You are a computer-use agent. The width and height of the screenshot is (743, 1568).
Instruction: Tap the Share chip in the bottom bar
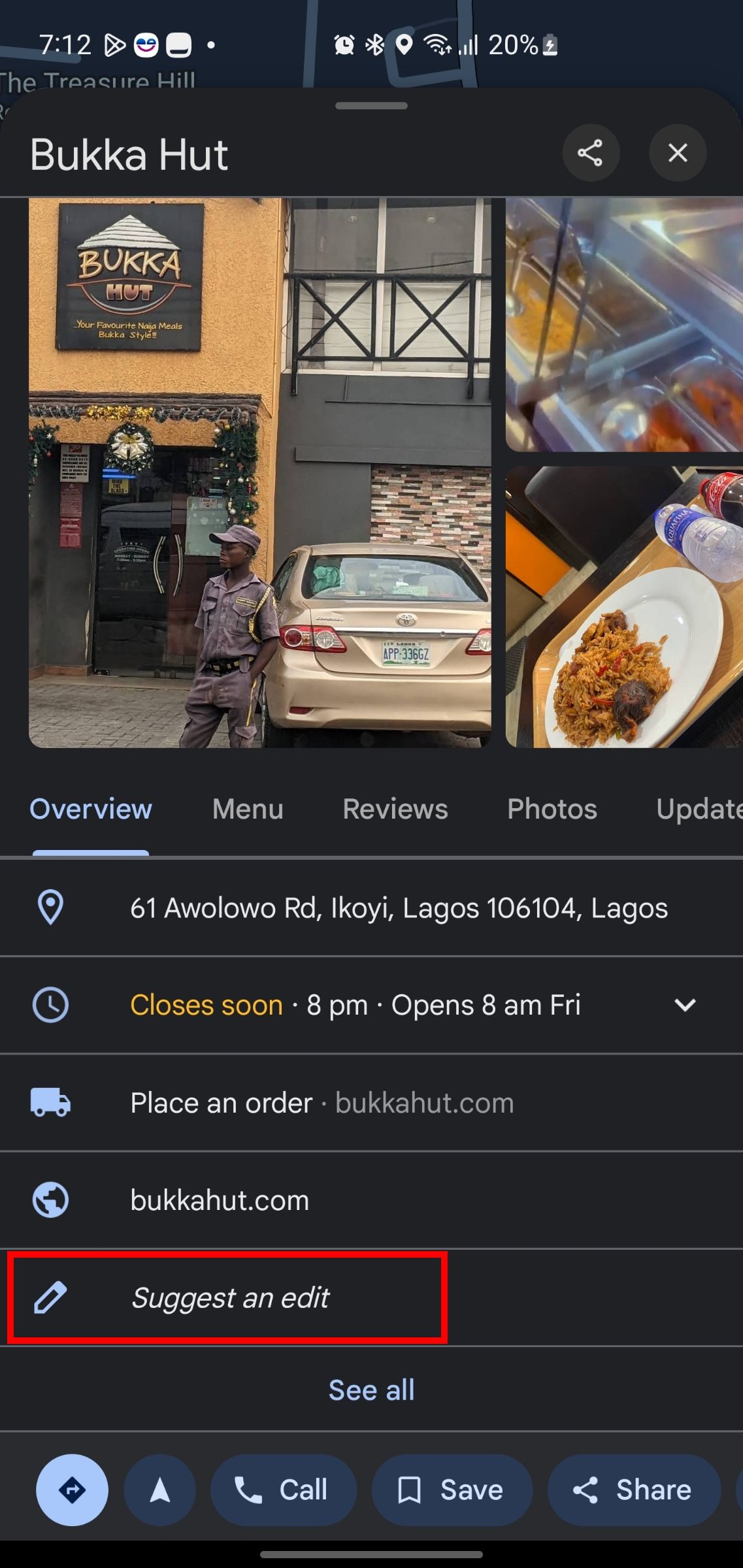[633, 1490]
